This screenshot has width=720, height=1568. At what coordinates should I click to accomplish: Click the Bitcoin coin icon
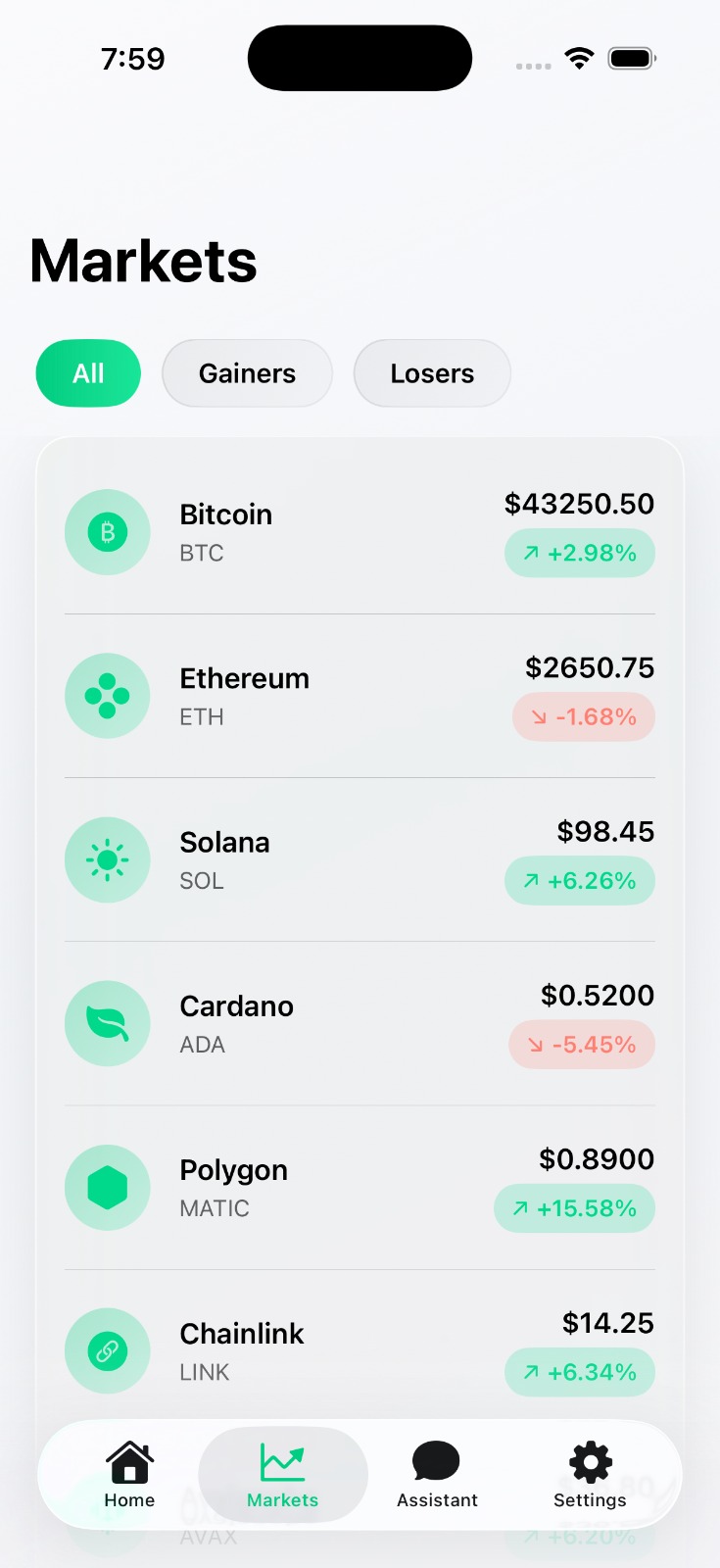pyautogui.click(x=108, y=532)
